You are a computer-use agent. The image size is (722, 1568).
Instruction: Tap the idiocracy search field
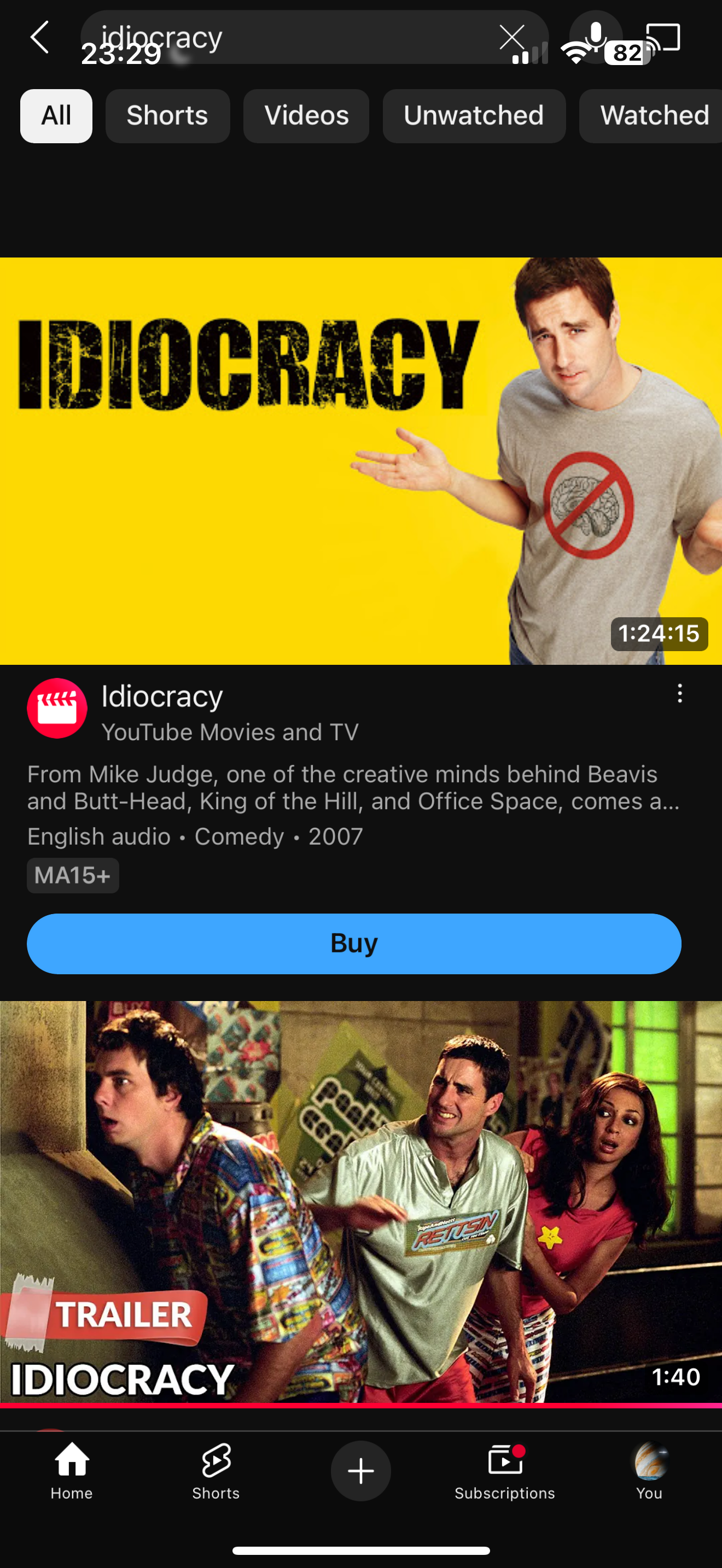point(286,37)
